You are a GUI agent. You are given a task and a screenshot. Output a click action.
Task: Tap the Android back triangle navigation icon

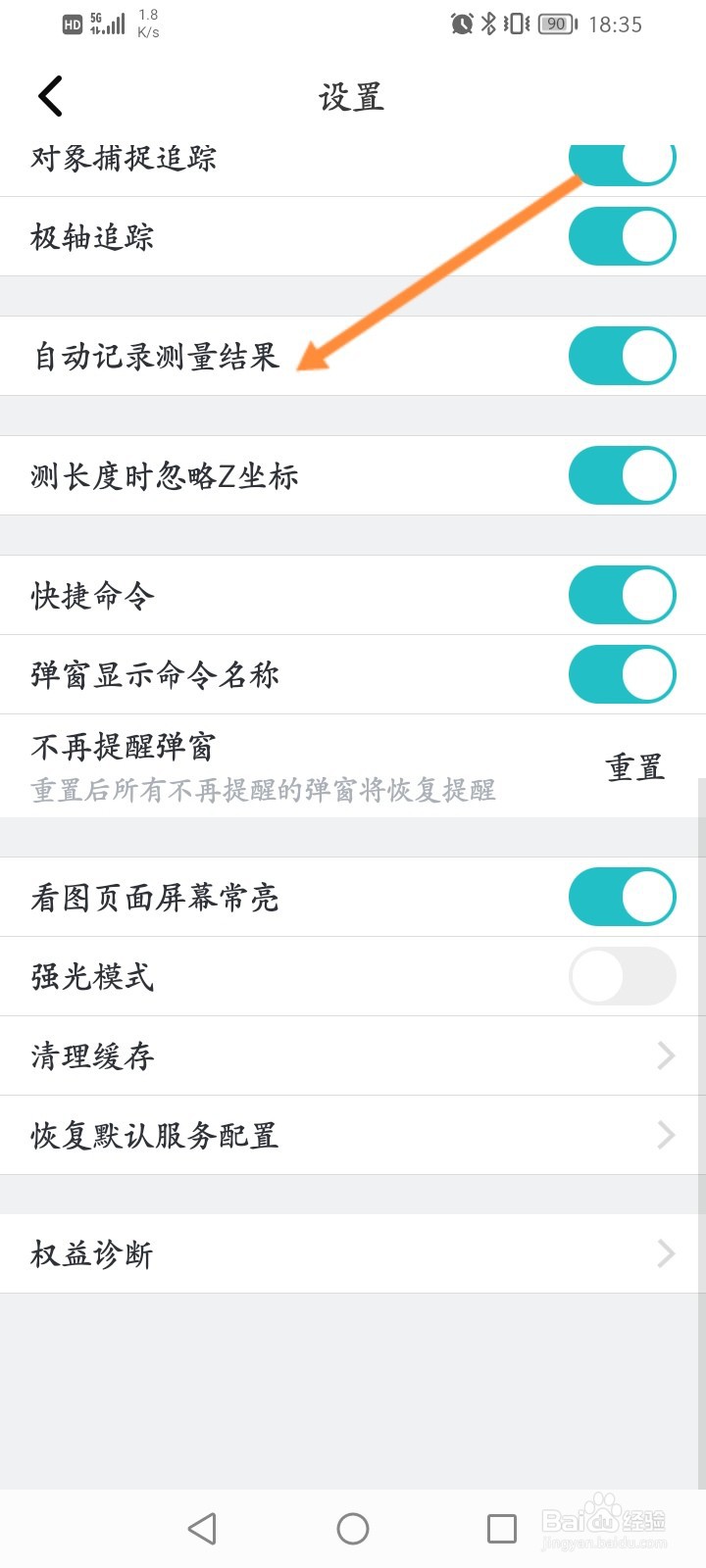(203, 1527)
